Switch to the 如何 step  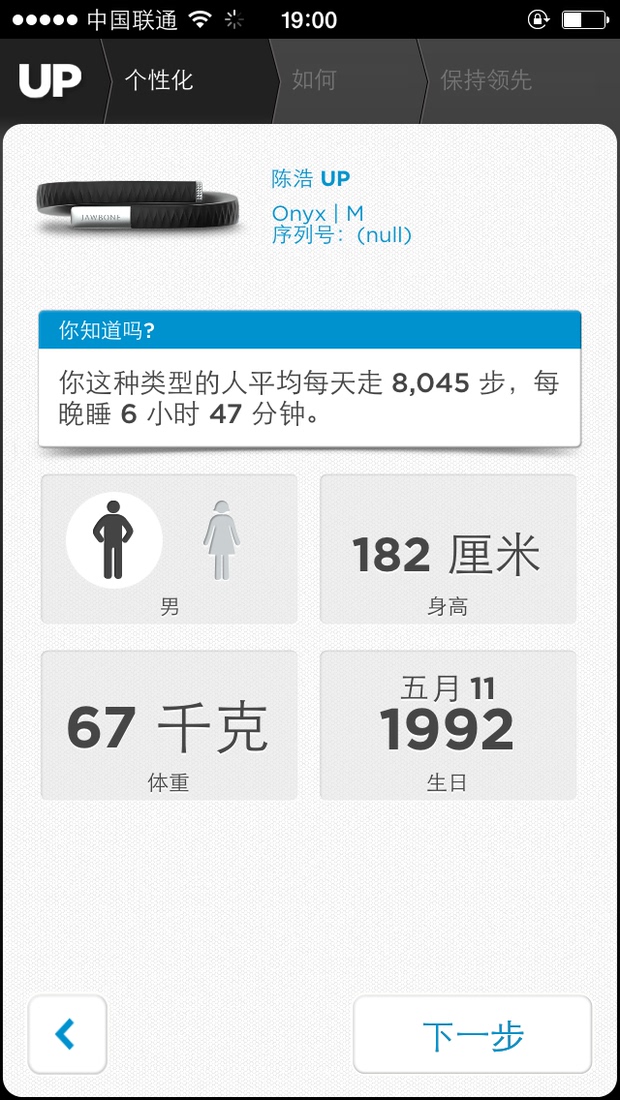tap(314, 80)
